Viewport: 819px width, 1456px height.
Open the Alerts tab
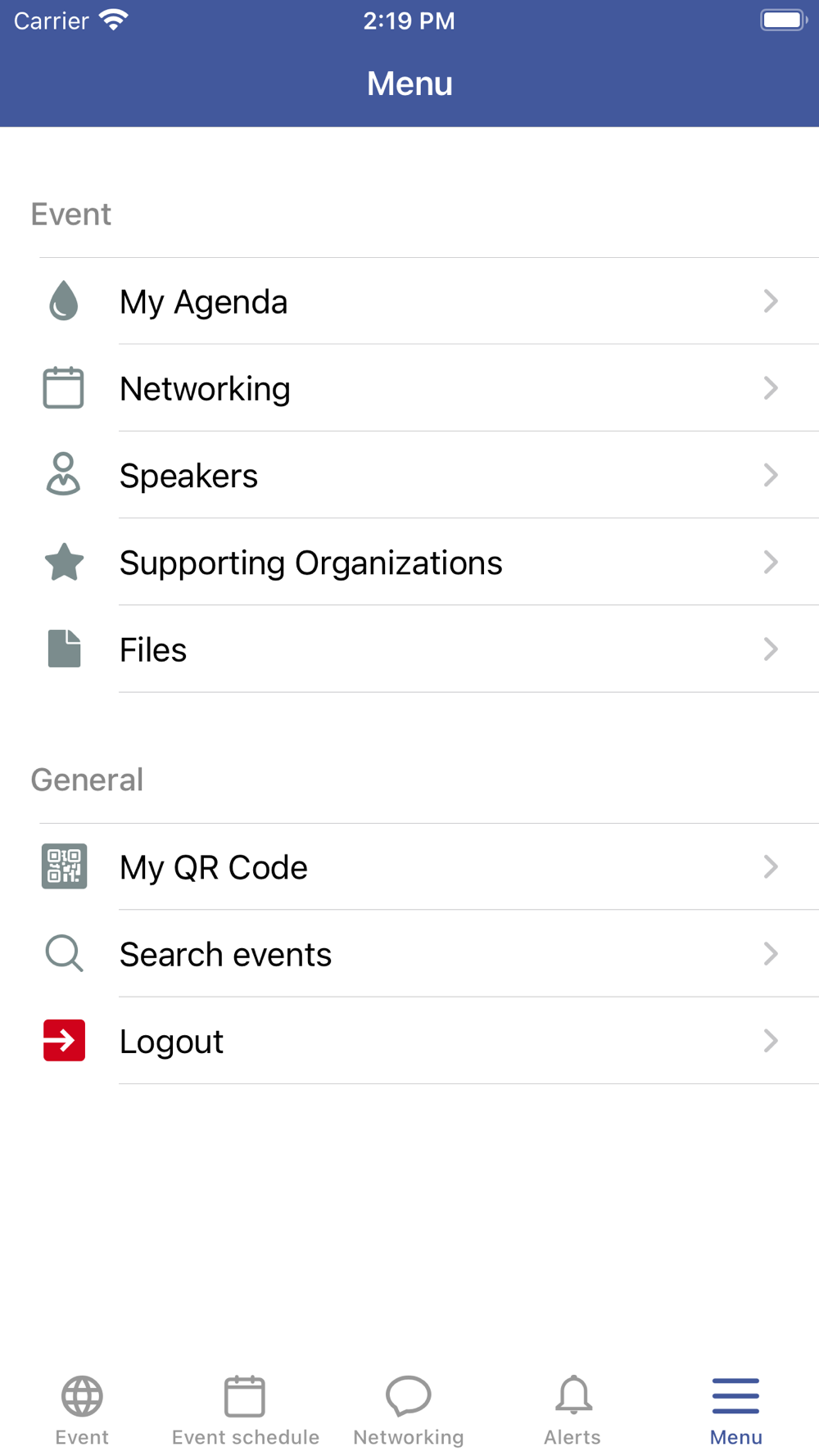(572, 1410)
